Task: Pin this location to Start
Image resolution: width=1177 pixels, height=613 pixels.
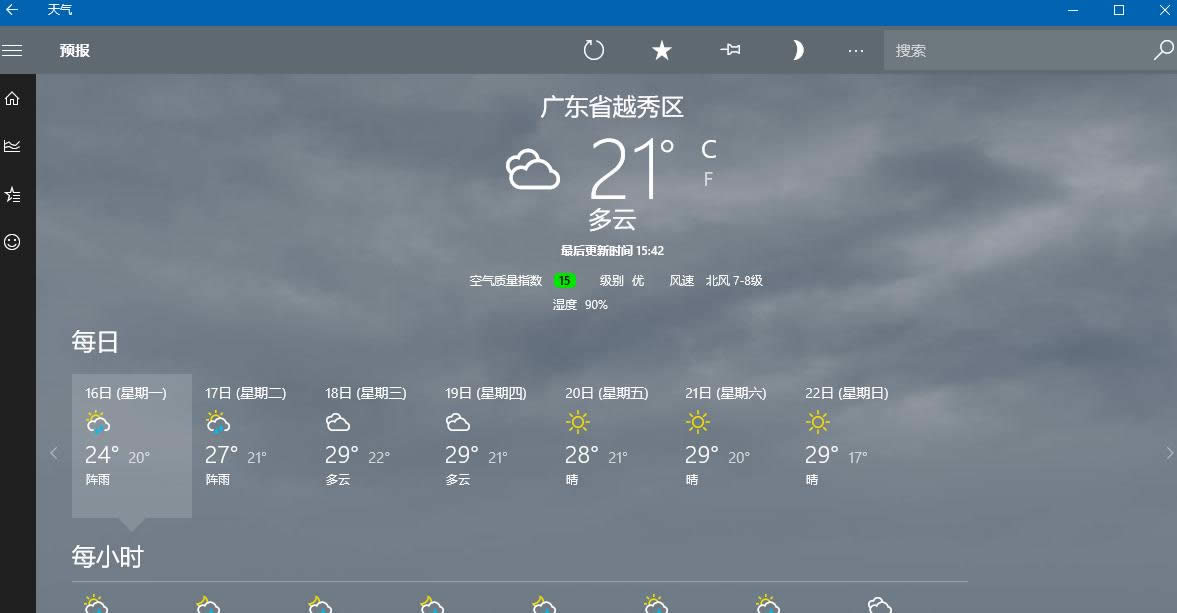Action: pos(730,50)
